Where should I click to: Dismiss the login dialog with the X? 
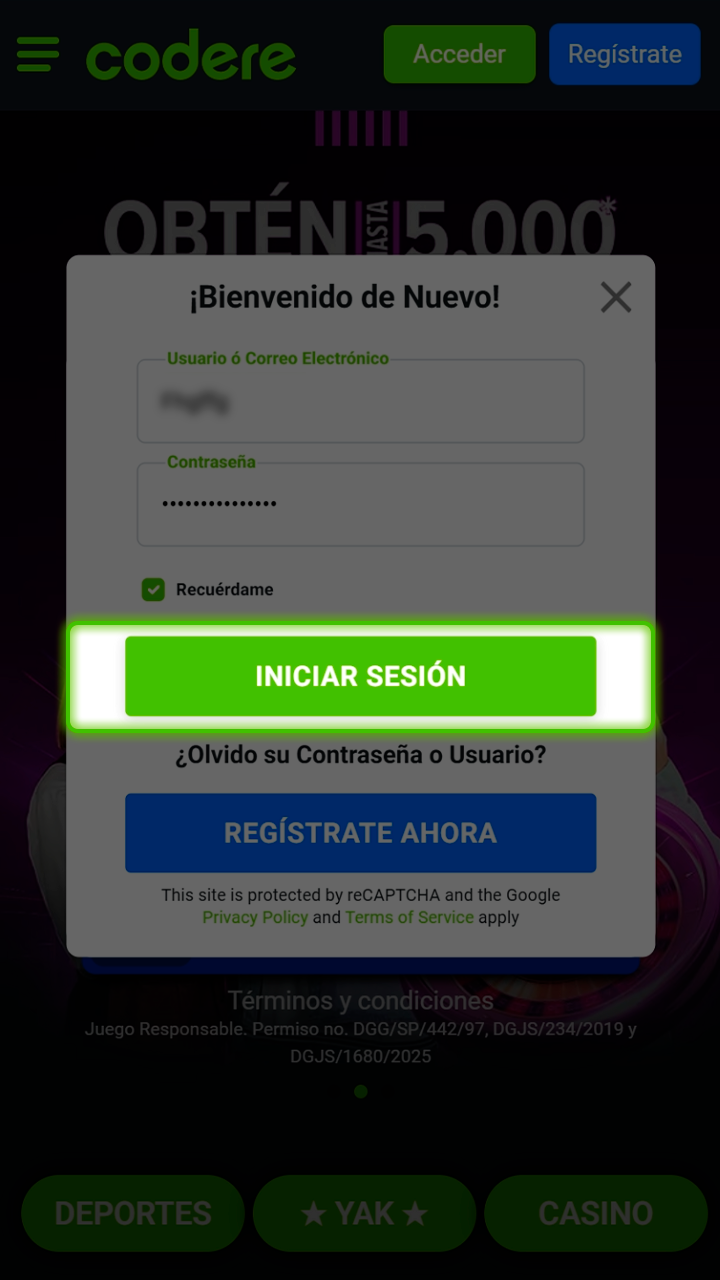[x=616, y=297]
